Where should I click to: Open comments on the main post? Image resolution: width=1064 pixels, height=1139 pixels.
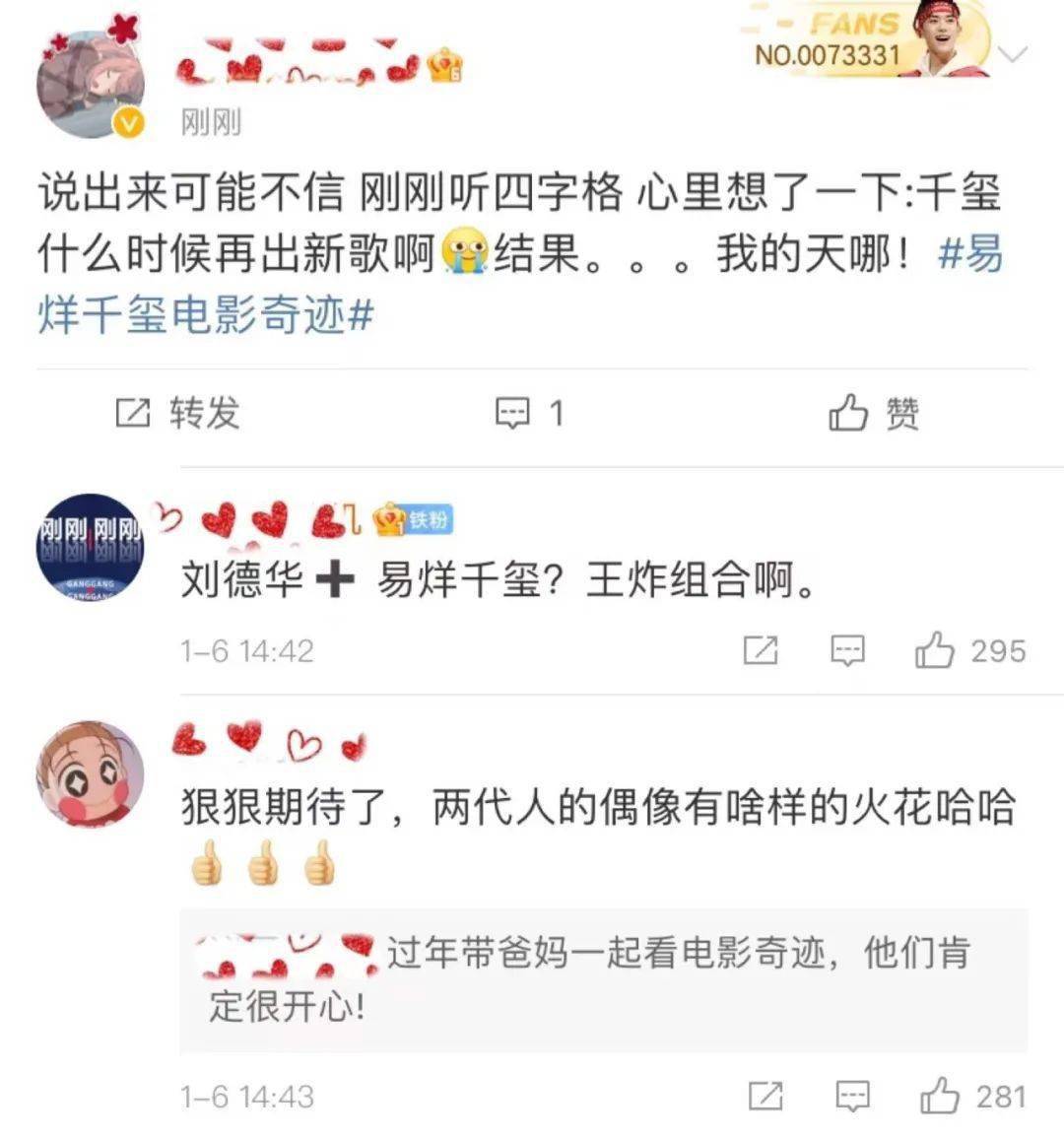529,413
